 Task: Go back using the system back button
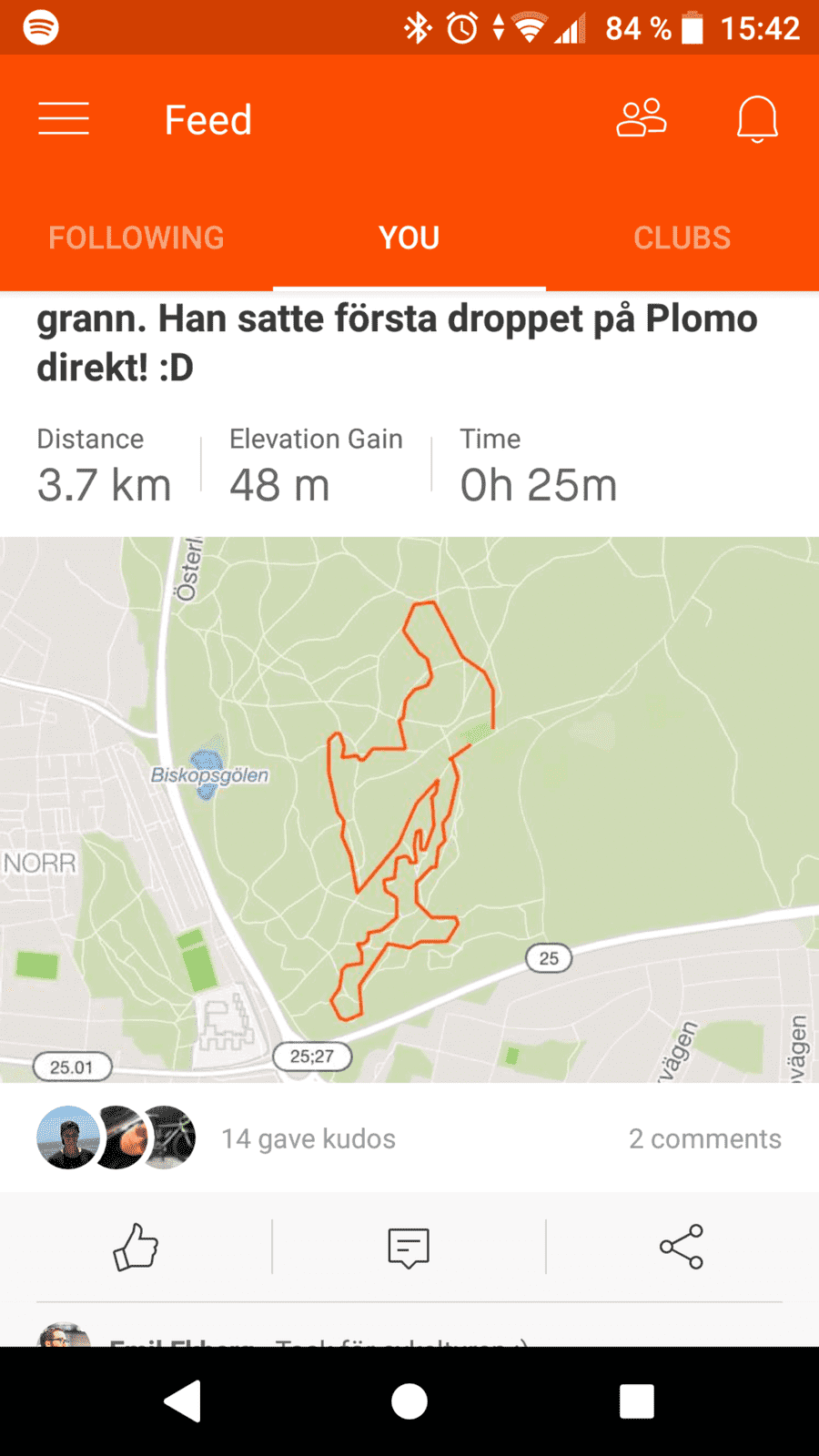point(183,1401)
